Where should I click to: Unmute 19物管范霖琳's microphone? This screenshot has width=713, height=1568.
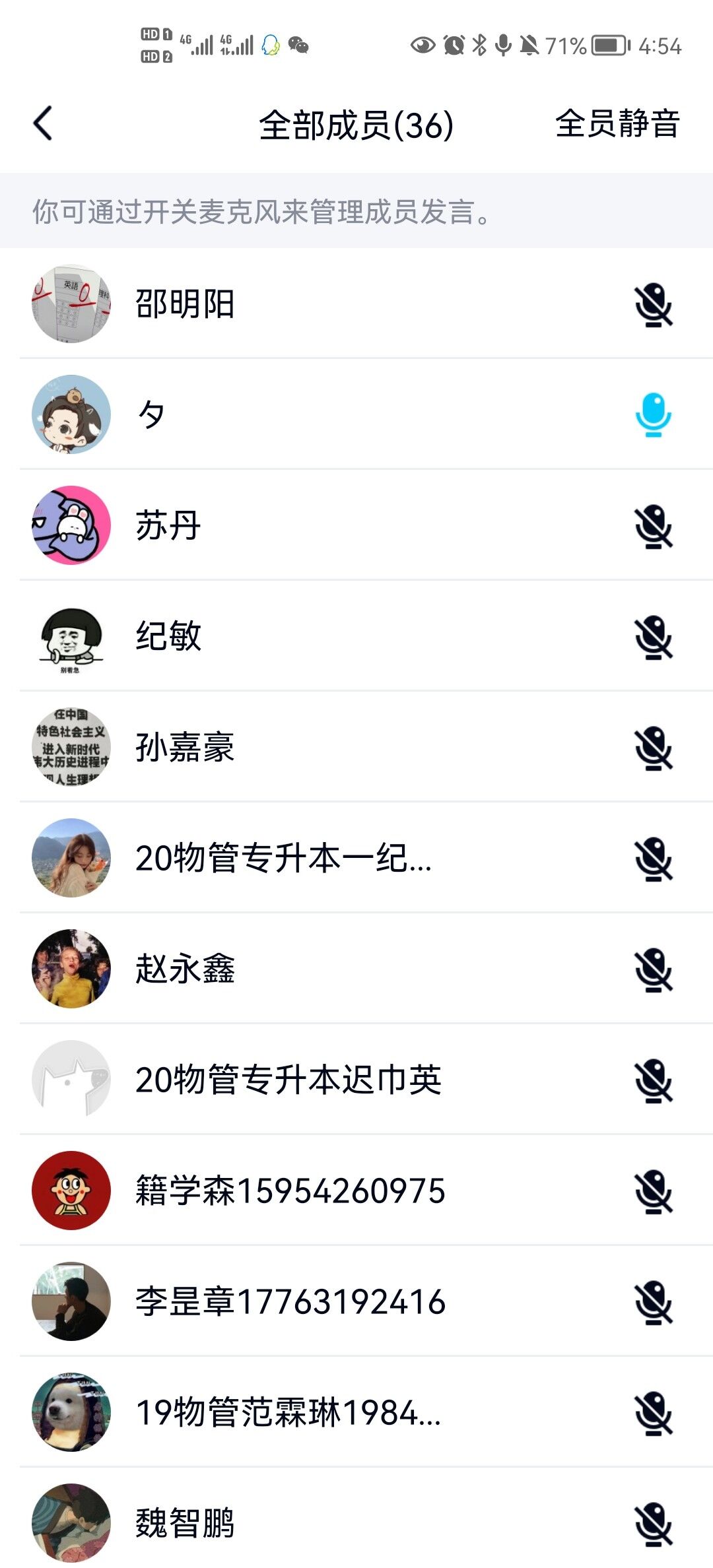pyautogui.click(x=653, y=1413)
